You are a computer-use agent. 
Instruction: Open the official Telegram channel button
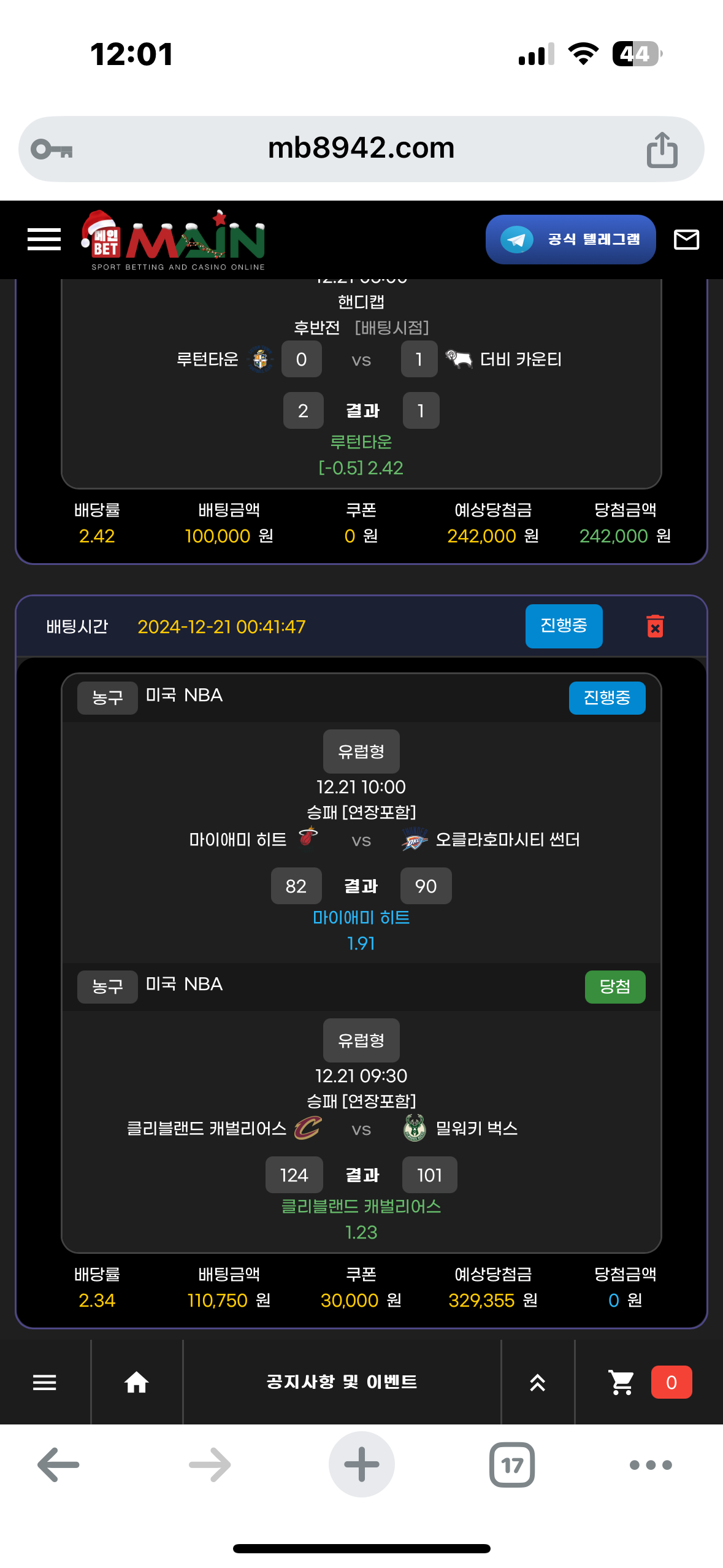pyautogui.click(x=570, y=239)
